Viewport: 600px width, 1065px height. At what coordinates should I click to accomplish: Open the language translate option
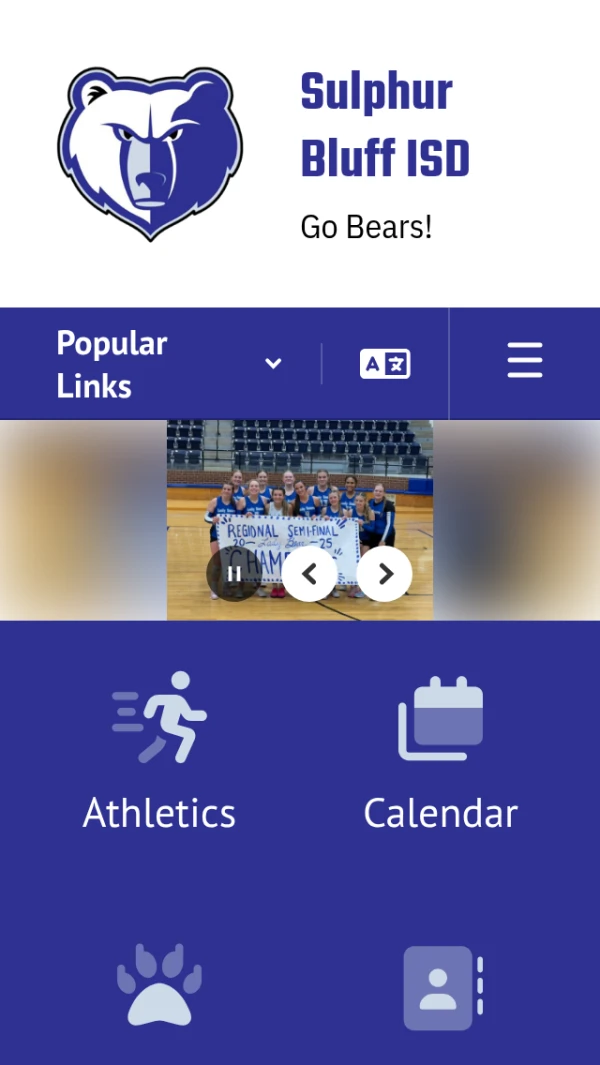(x=385, y=364)
